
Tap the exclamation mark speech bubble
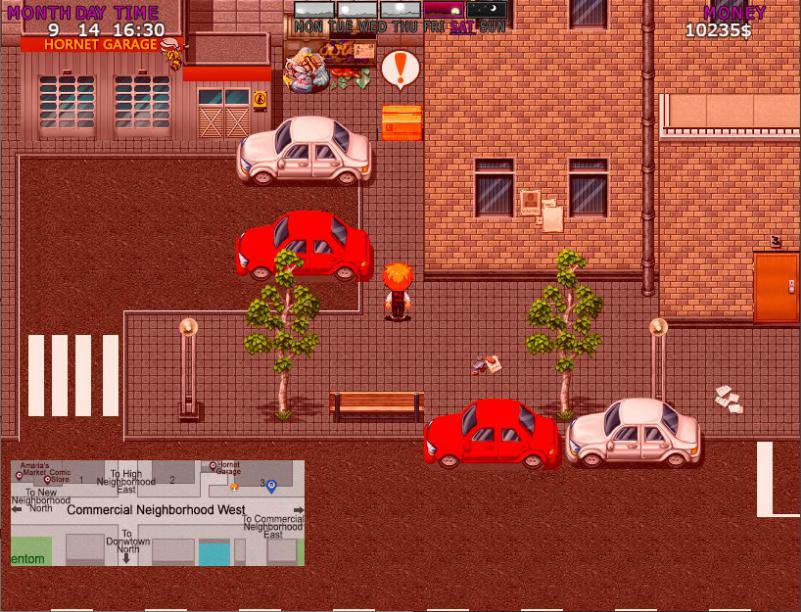point(400,68)
